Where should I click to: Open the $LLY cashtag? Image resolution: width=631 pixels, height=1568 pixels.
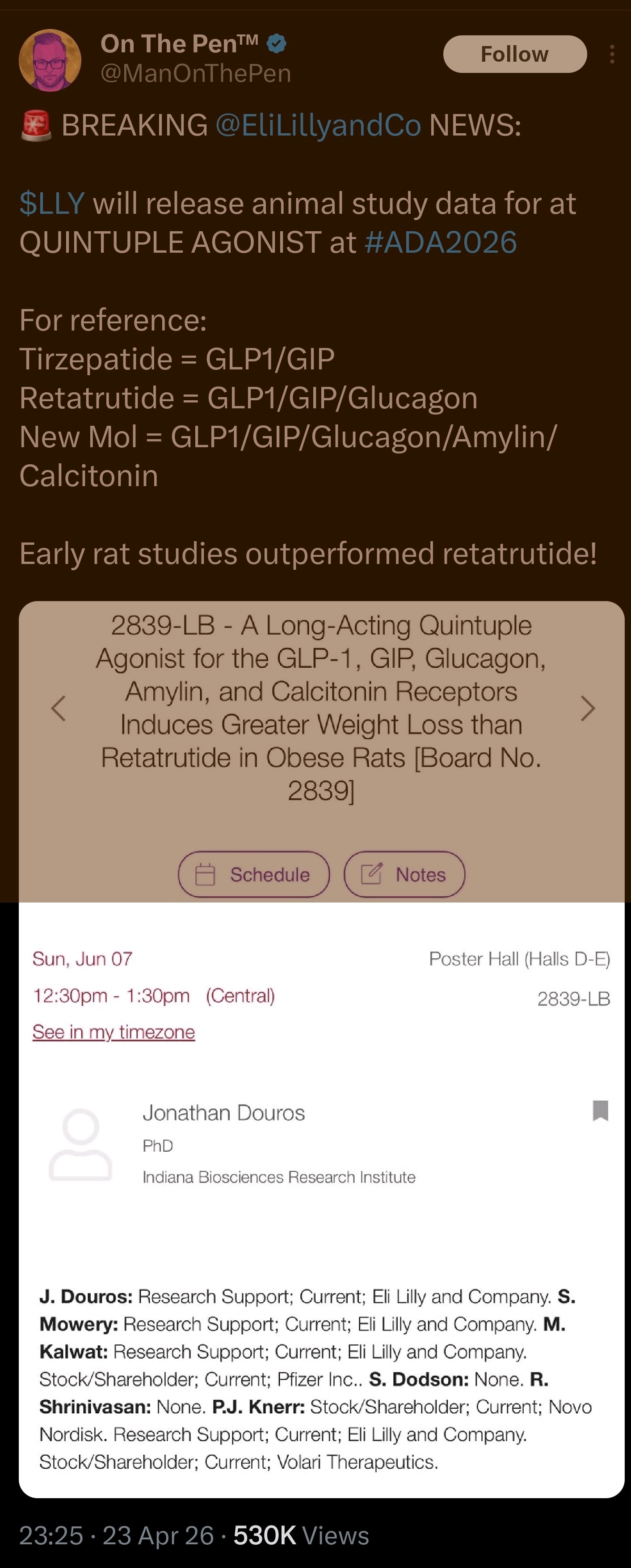click(52, 203)
